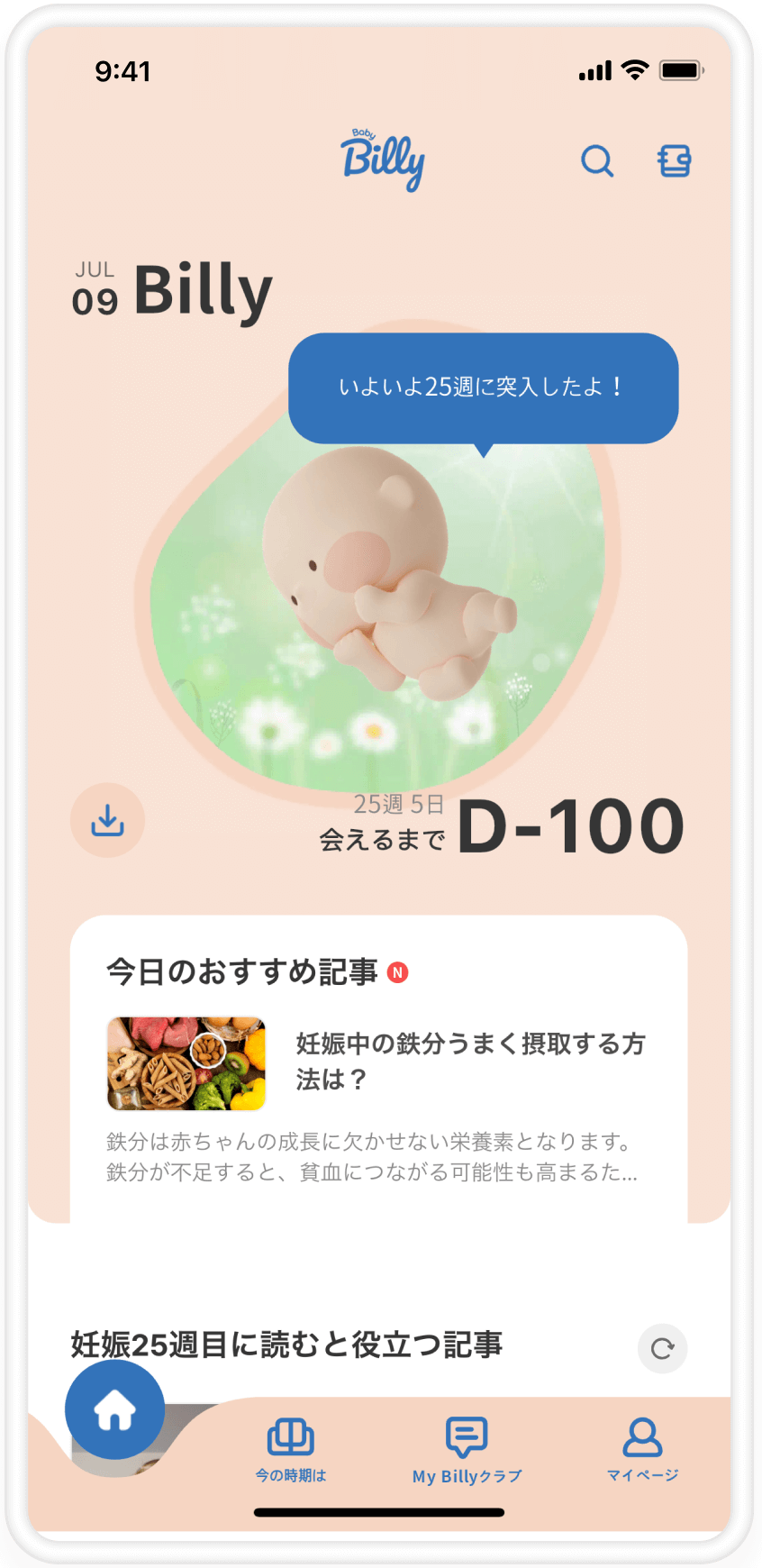Open the My Billyクラブ tab
The image size is (762, 1568).
tap(467, 1448)
